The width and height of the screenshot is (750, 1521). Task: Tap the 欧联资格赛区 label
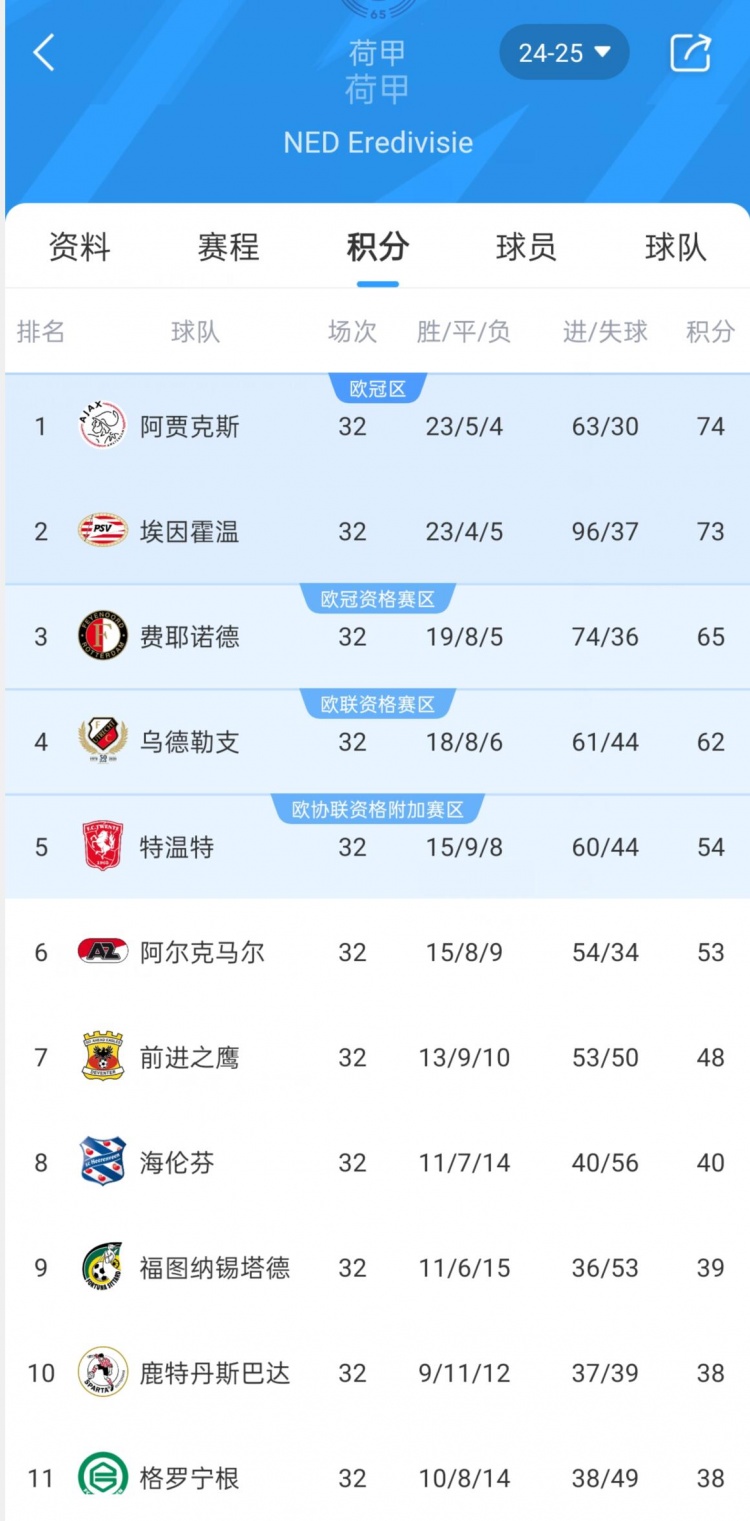[378, 704]
